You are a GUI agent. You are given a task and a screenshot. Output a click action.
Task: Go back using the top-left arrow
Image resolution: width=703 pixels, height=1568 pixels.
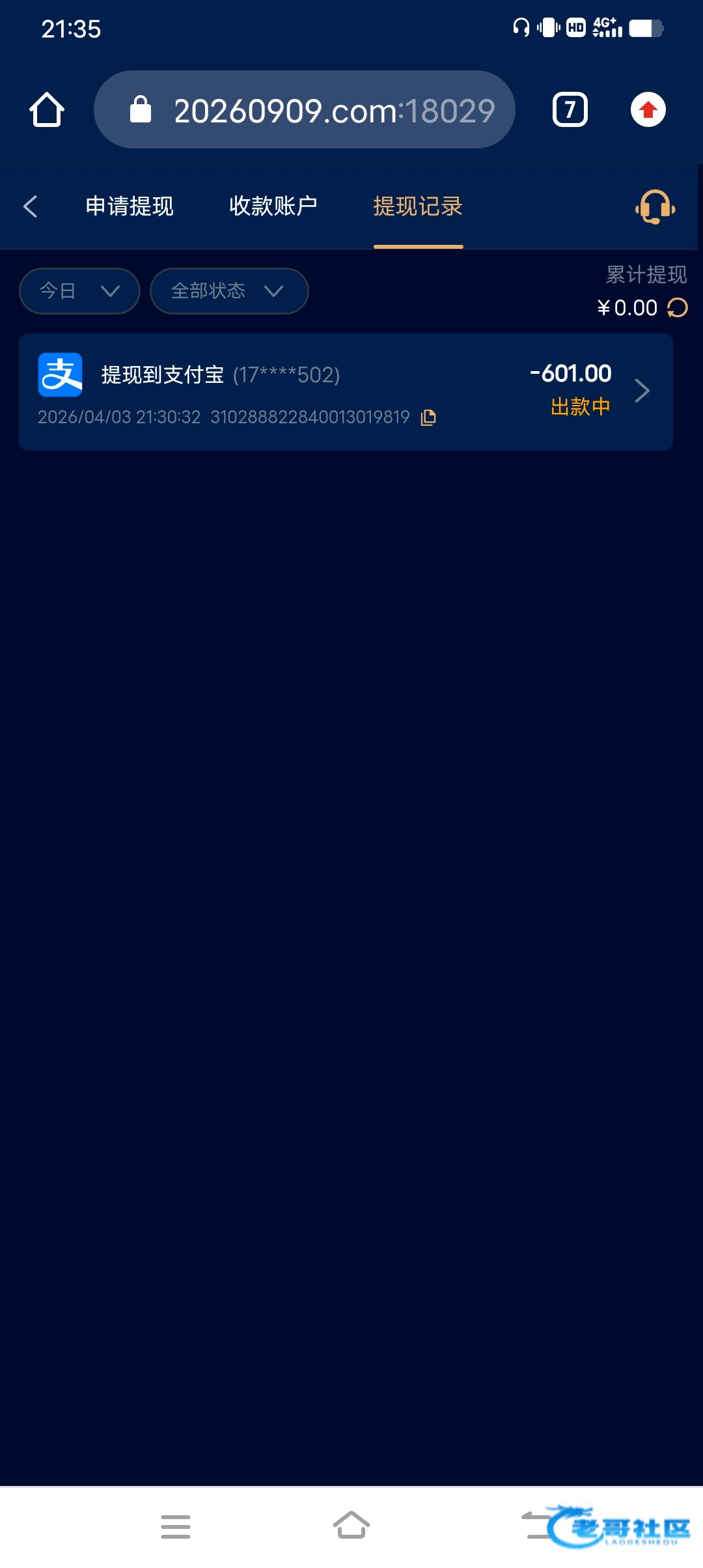tap(31, 206)
